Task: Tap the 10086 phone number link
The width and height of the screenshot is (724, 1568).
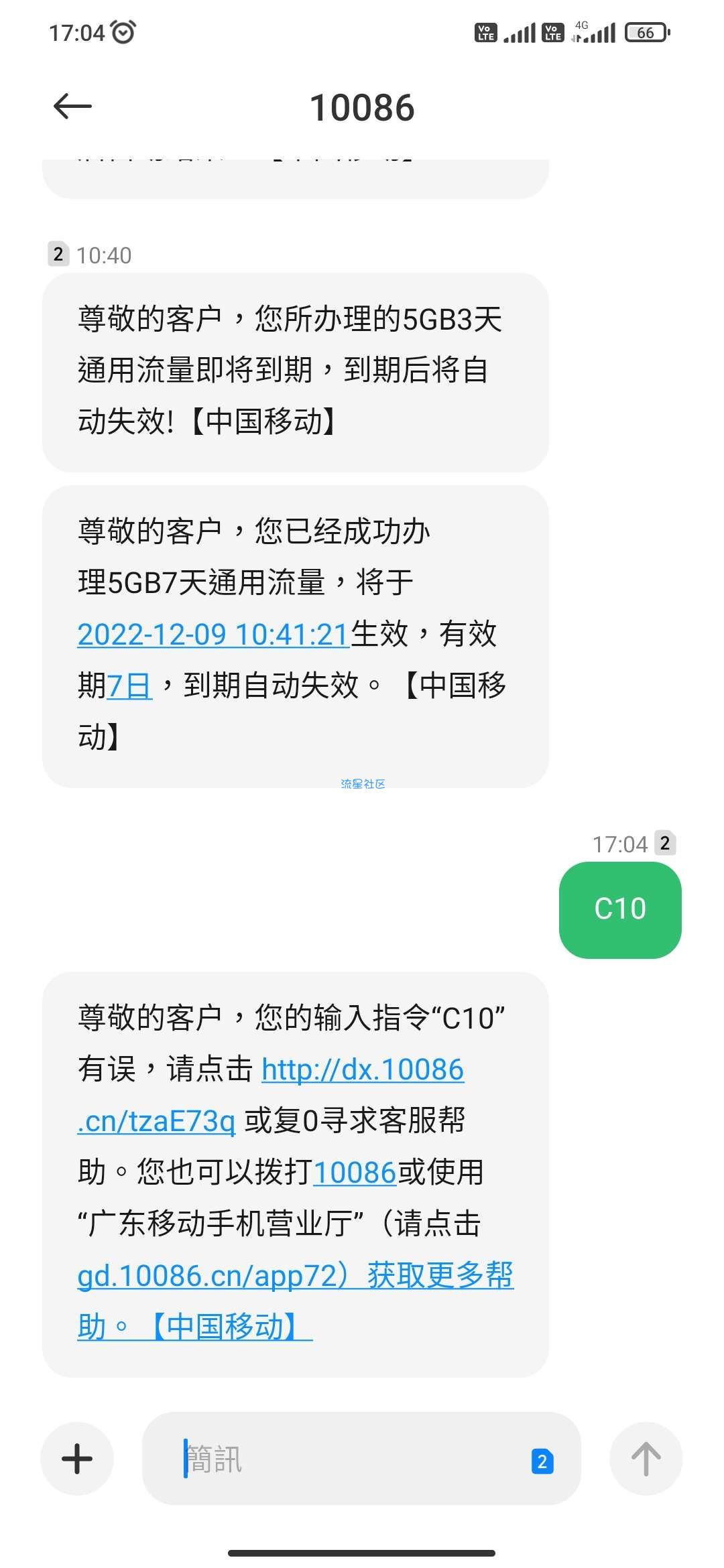Action: tap(355, 1173)
